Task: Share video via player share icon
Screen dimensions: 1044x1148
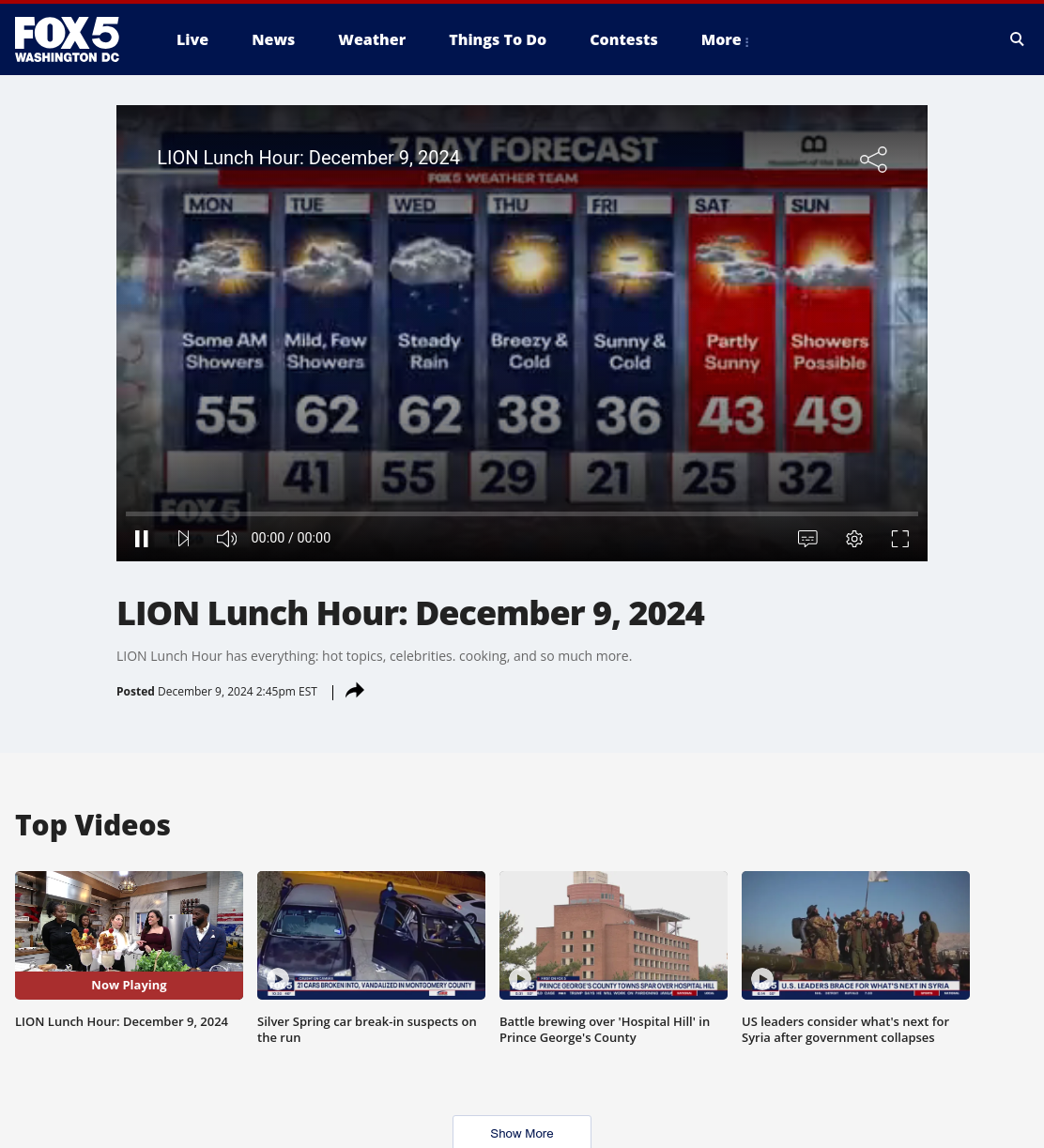Action: tap(873, 160)
